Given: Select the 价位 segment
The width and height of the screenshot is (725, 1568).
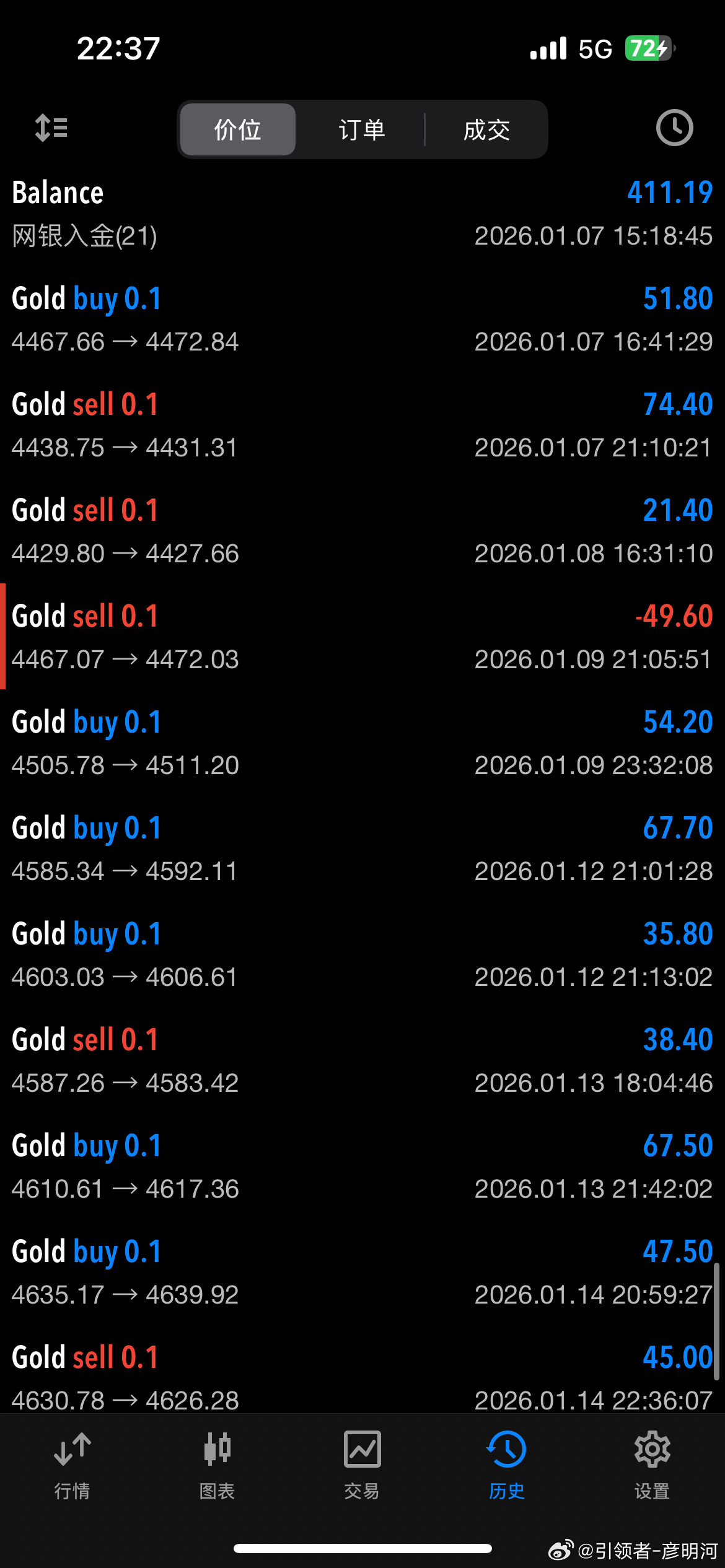Looking at the screenshot, I should pyautogui.click(x=238, y=129).
